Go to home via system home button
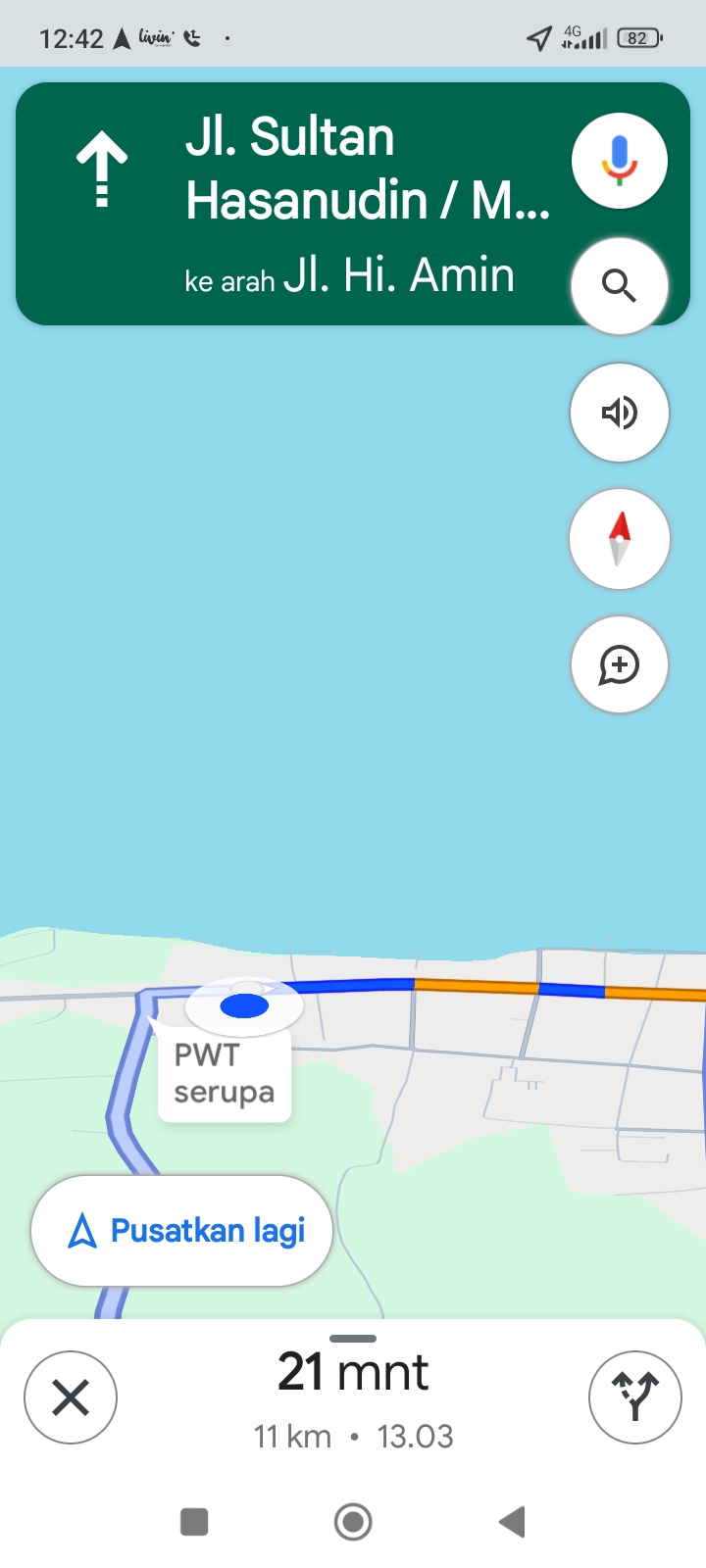The image size is (706, 1568). point(353,1522)
